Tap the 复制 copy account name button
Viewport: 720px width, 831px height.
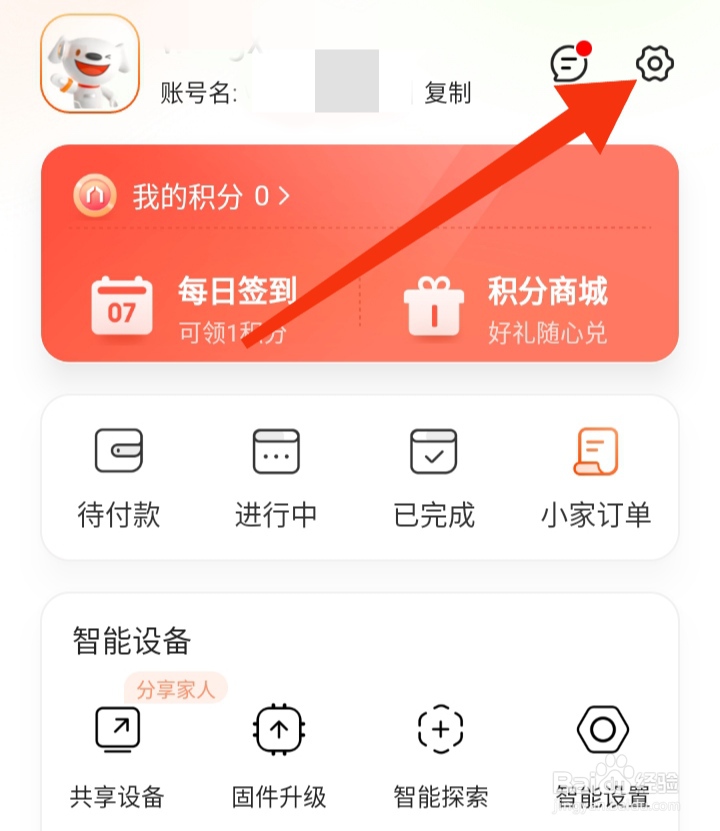(447, 93)
